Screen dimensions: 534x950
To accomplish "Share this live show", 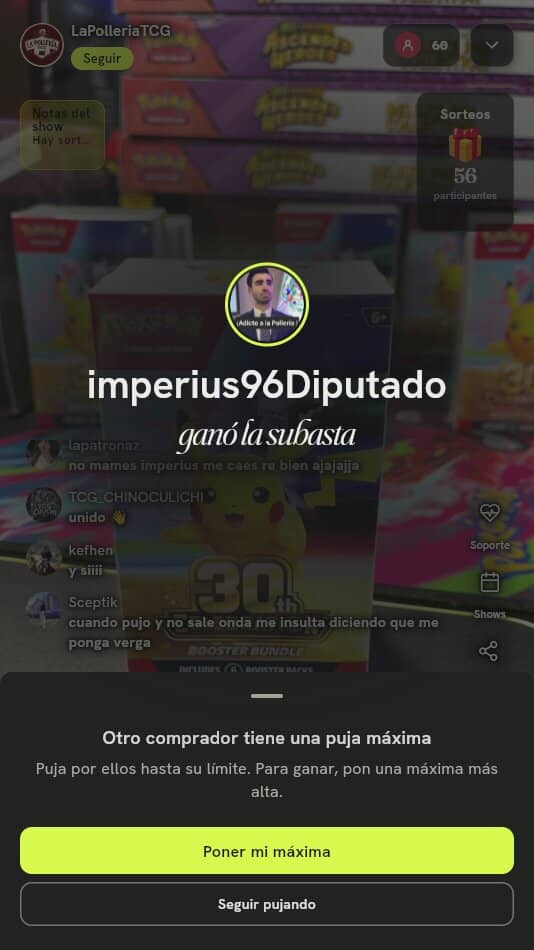I will click(x=489, y=651).
